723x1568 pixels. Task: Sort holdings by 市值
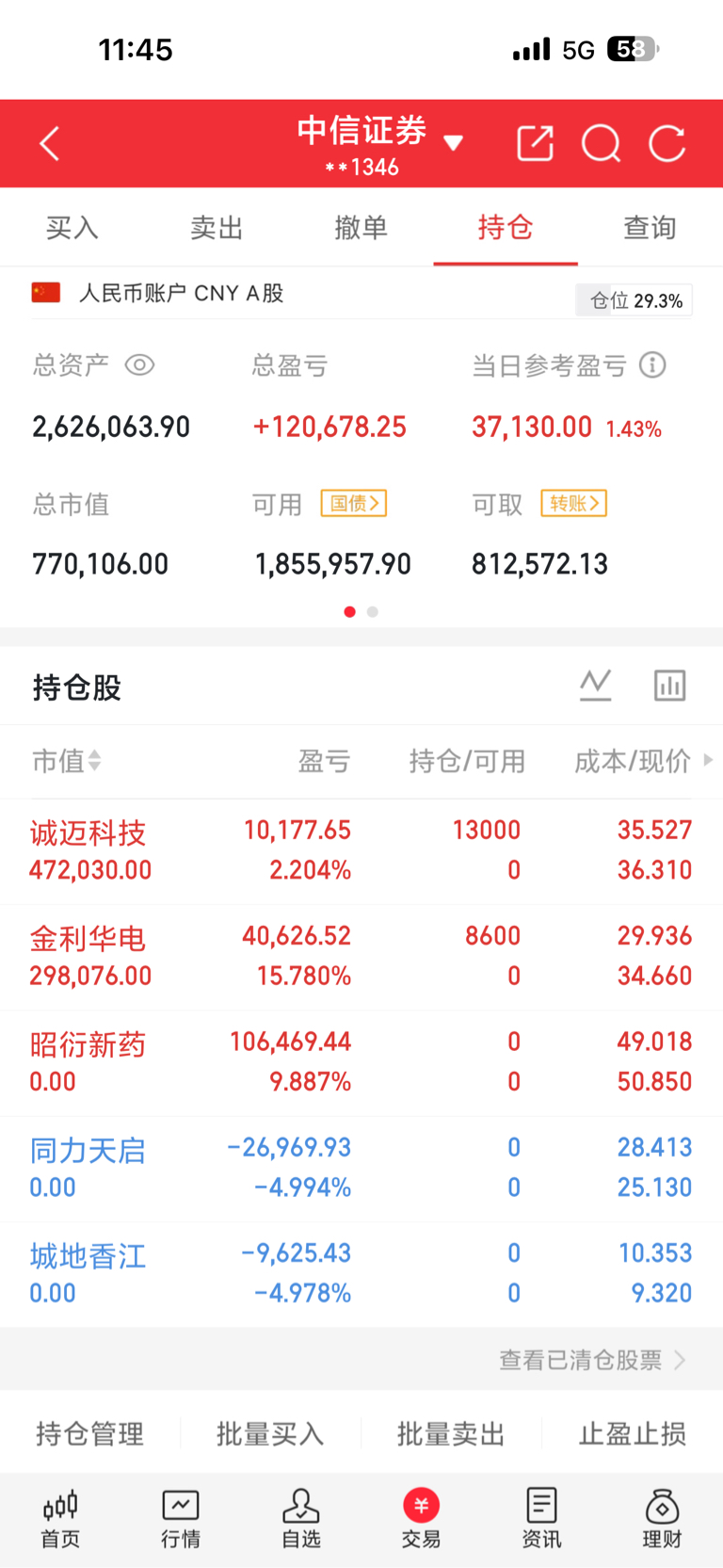[x=66, y=761]
